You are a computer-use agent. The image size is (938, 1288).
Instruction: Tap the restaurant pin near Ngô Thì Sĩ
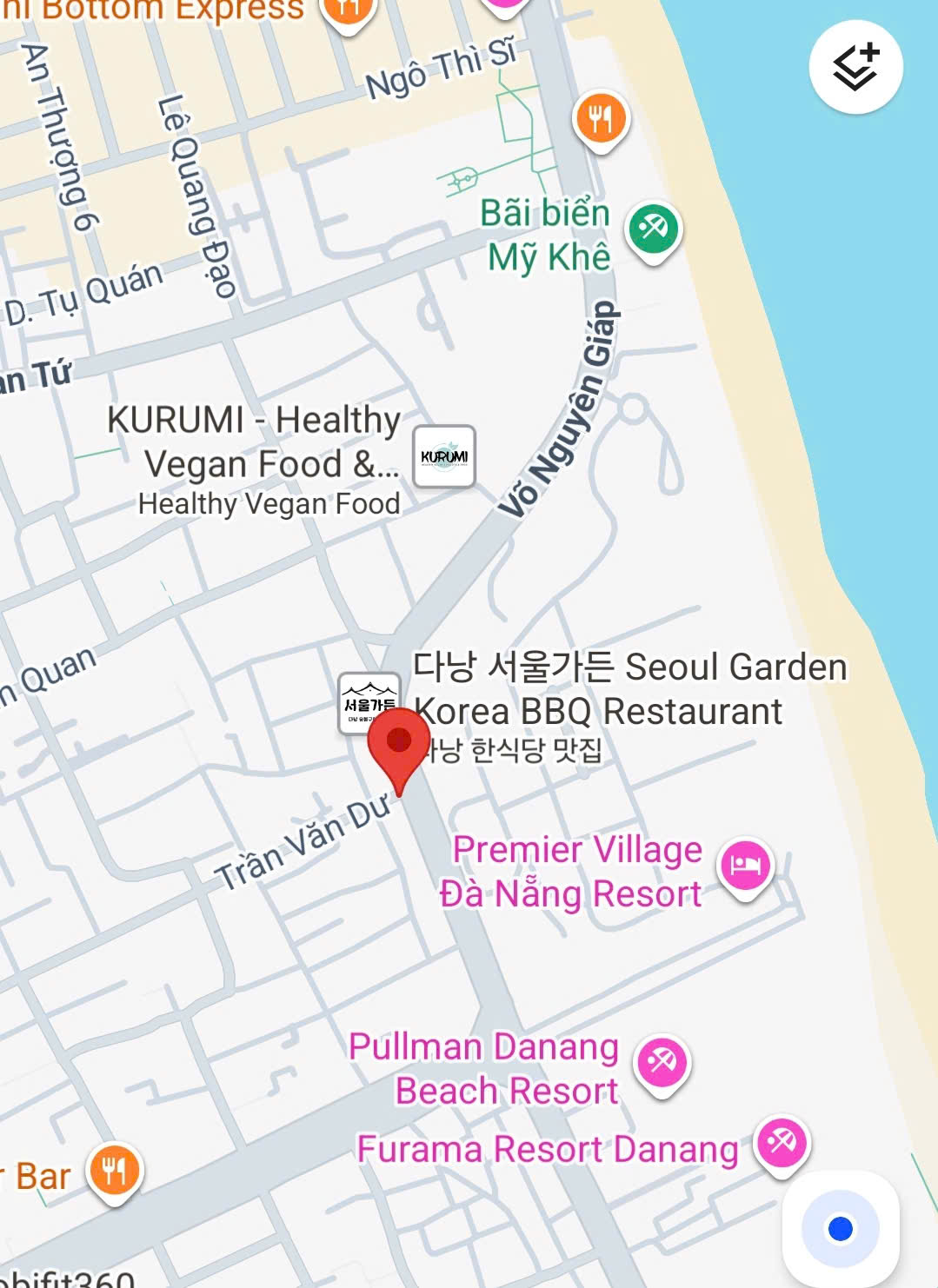600,117
